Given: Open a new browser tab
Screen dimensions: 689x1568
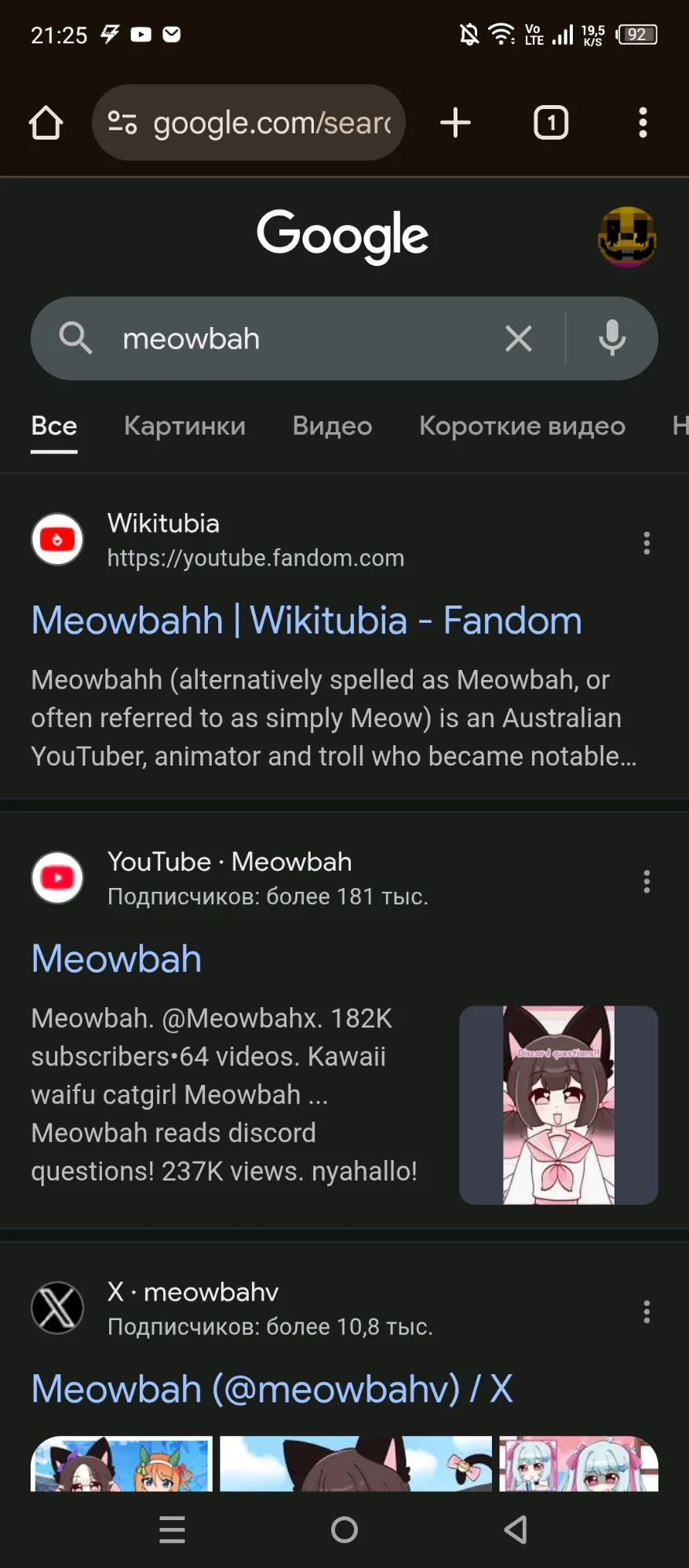Looking at the screenshot, I should (455, 123).
